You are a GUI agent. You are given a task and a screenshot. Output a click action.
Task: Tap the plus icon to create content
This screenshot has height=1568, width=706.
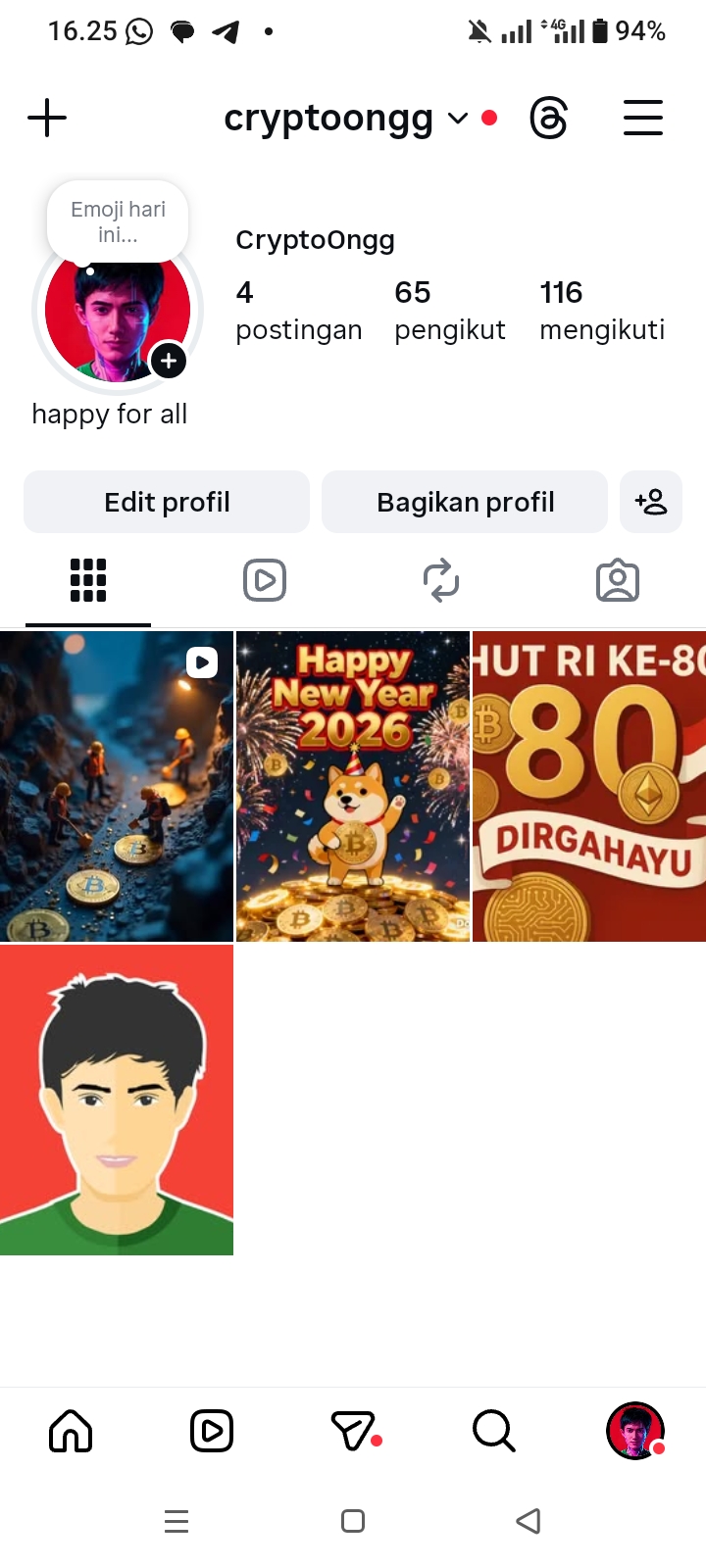[47, 119]
